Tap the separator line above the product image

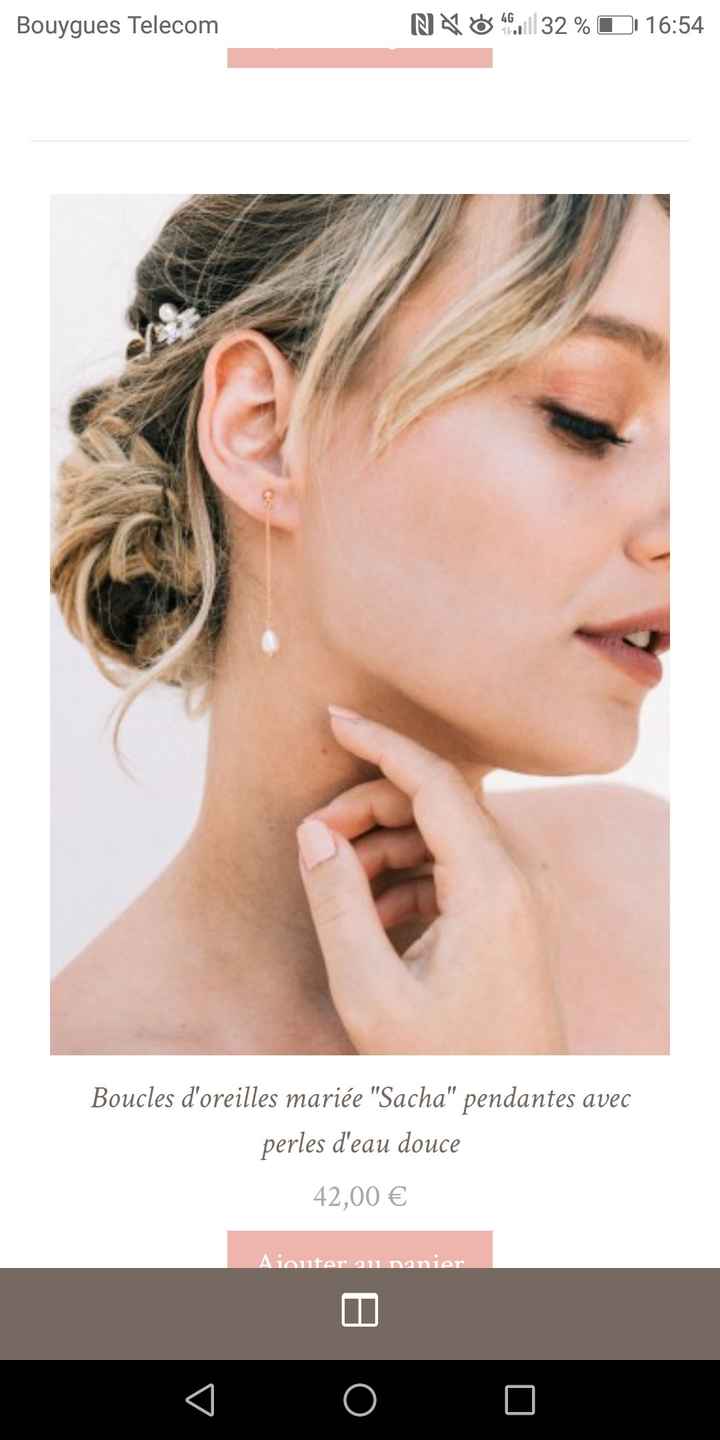pyautogui.click(x=360, y=140)
